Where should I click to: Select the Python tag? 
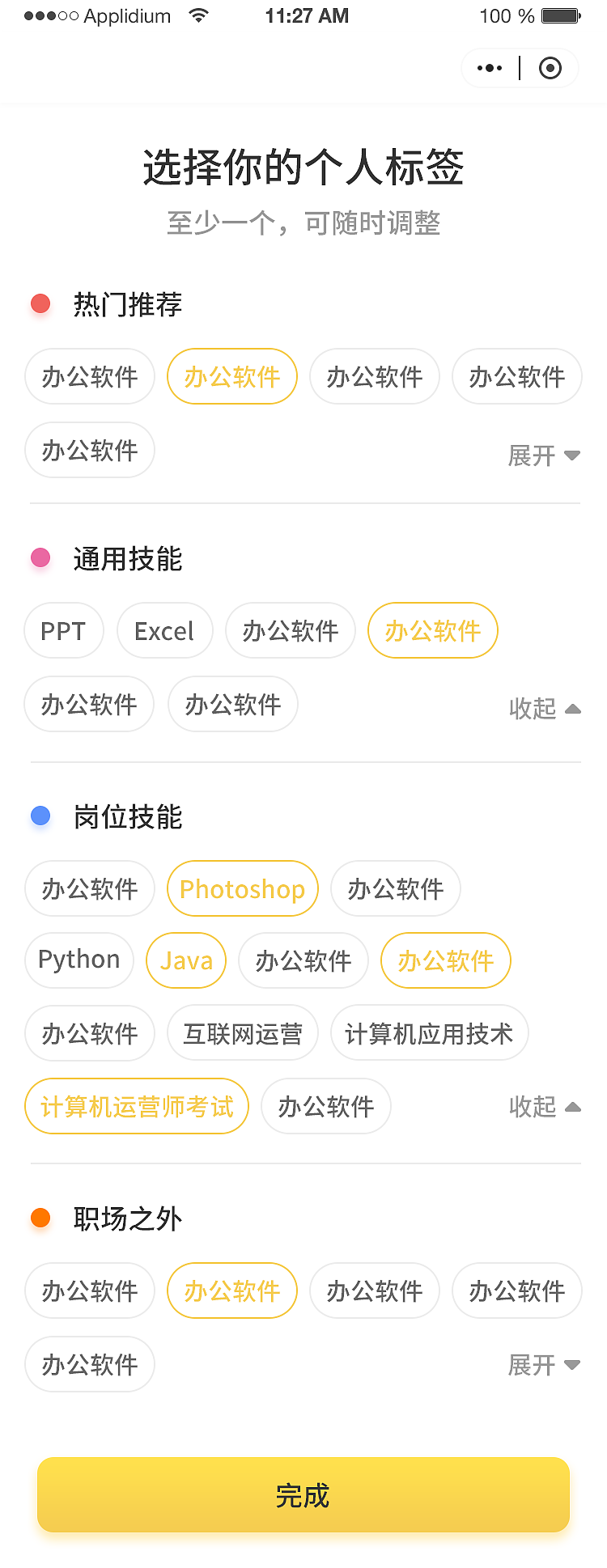(x=79, y=960)
